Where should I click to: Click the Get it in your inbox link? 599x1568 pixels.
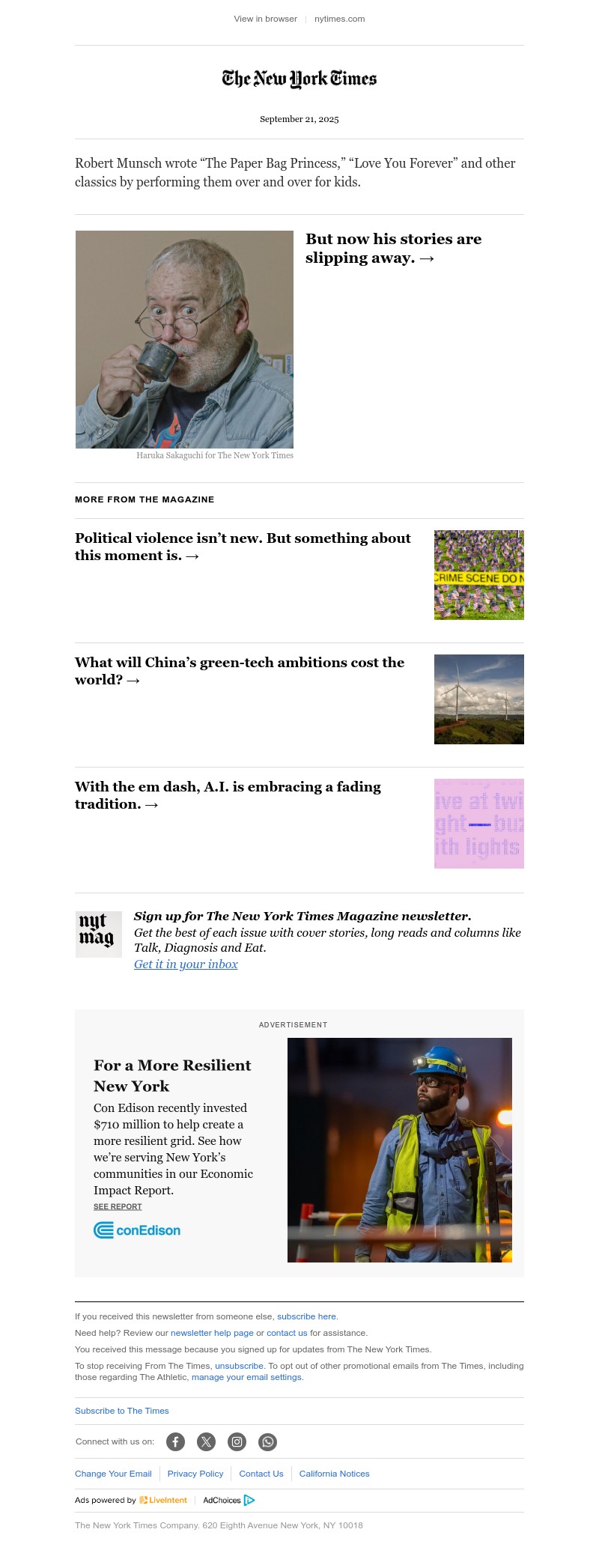186,964
